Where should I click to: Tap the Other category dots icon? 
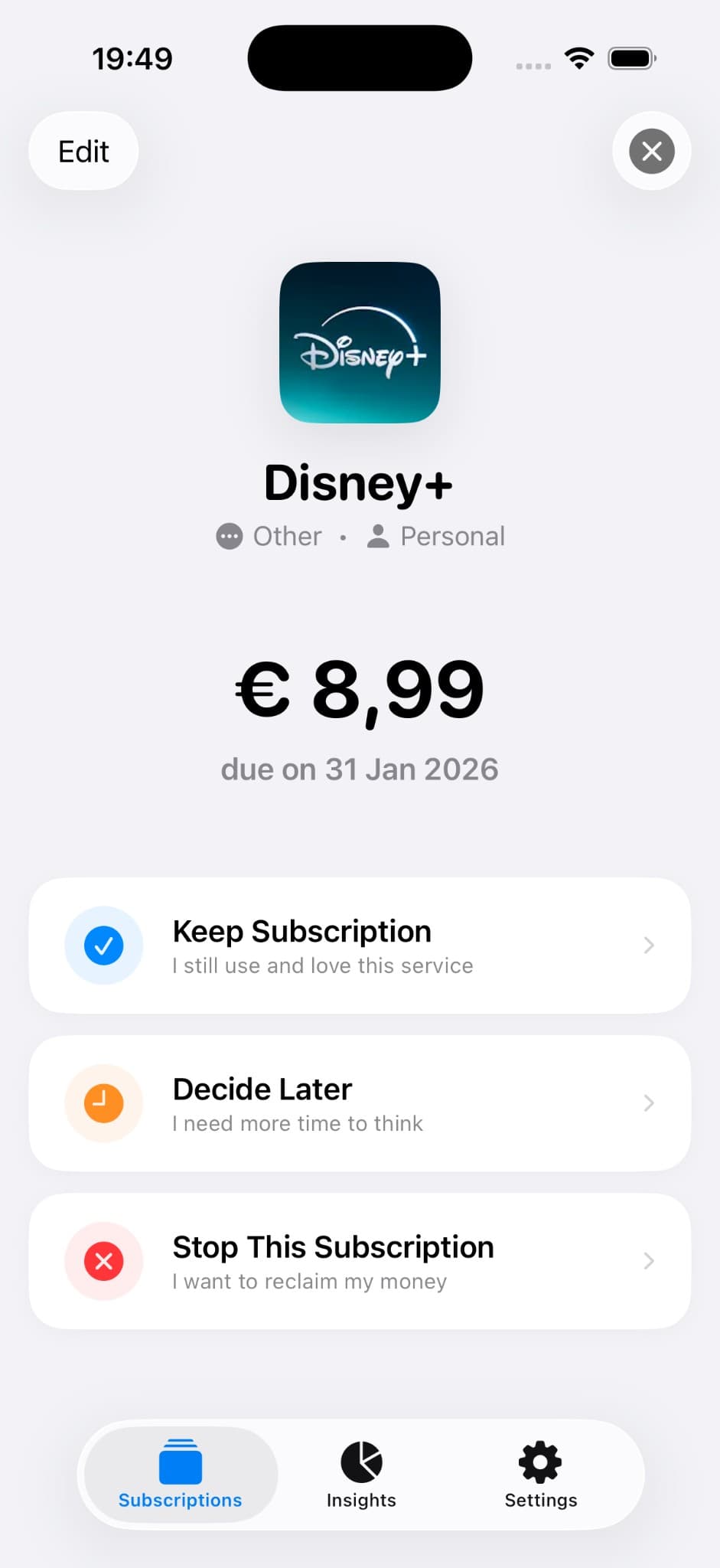tap(229, 536)
